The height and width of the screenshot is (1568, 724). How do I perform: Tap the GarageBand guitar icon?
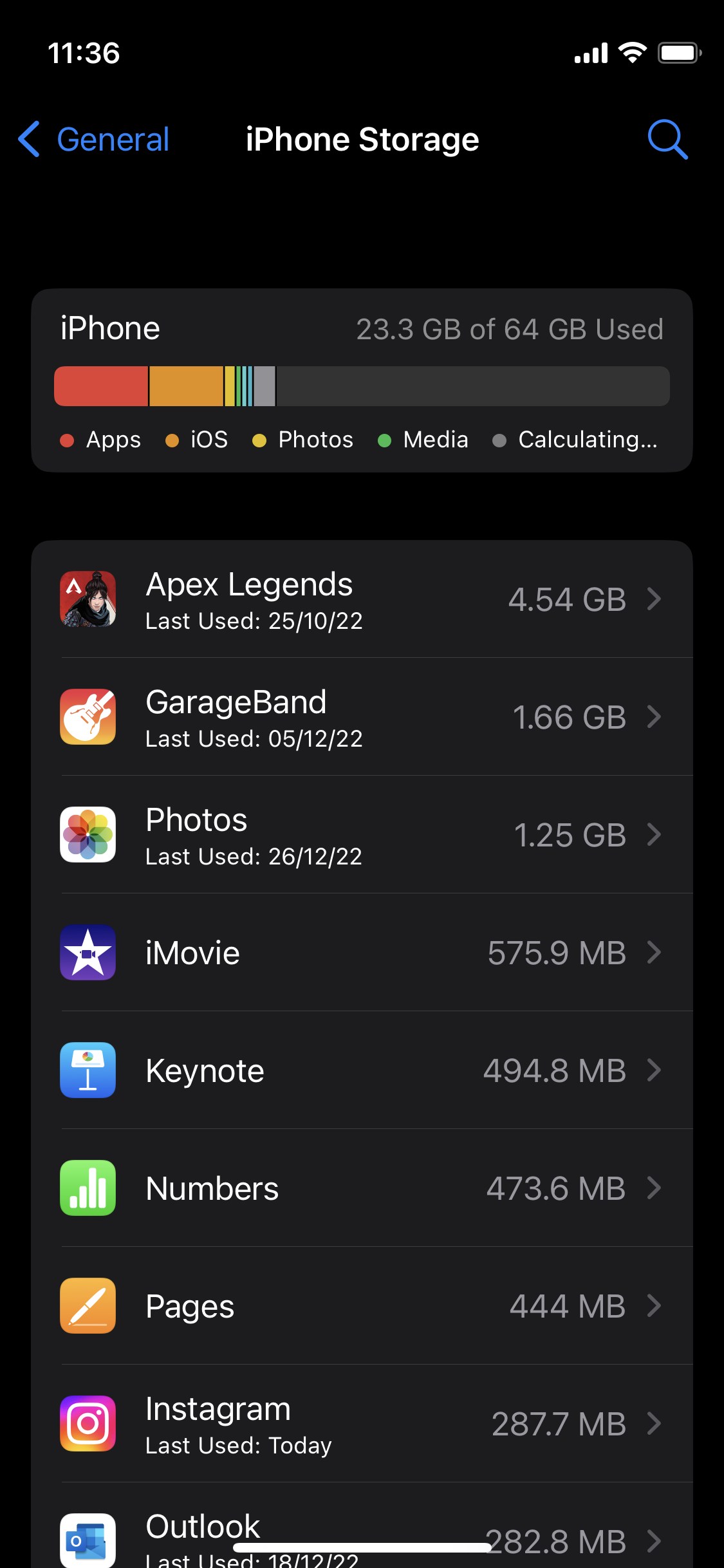[88, 716]
